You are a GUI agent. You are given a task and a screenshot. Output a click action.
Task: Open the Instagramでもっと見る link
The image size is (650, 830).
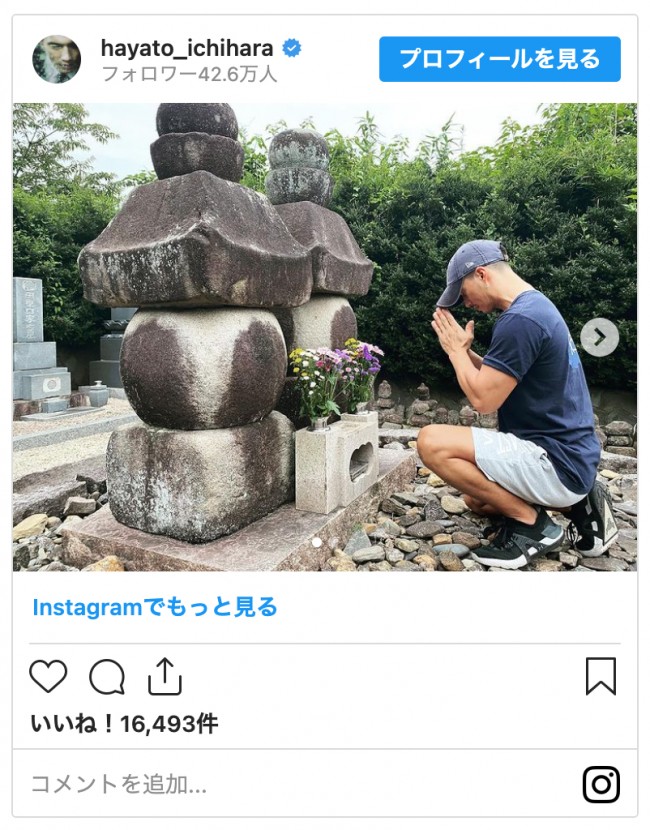coord(155,607)
